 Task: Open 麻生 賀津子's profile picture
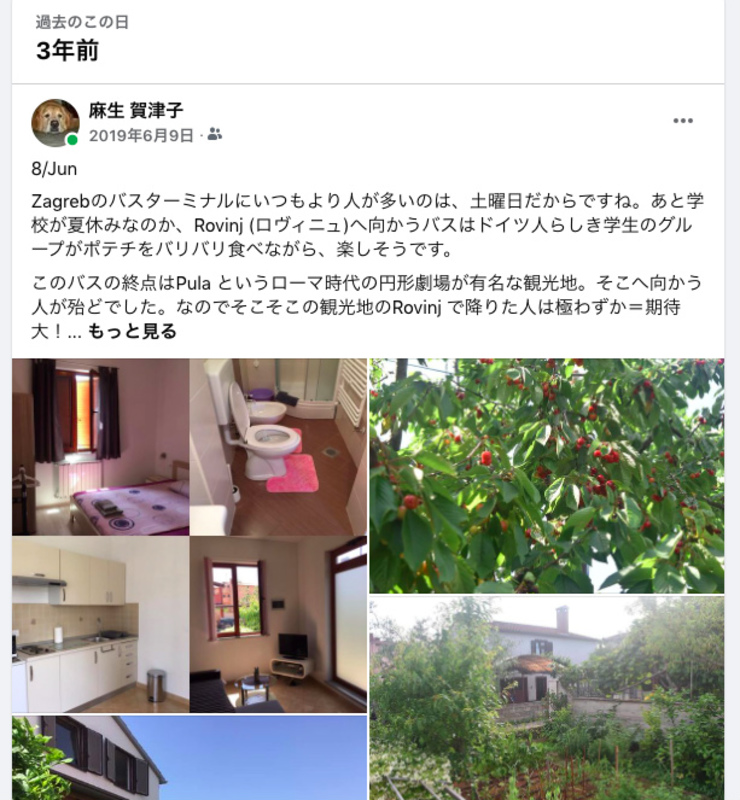tap(55, 123)
